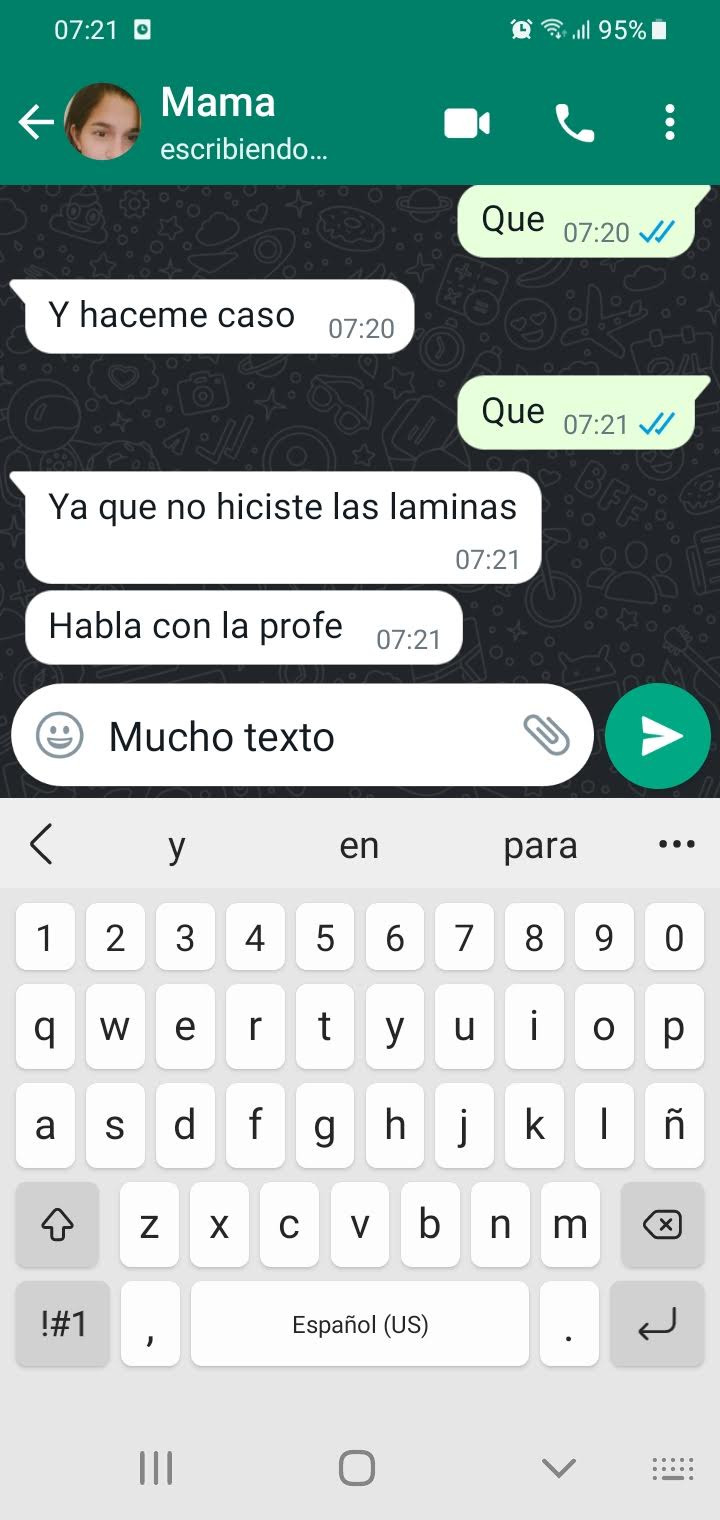
Task: Hit the backspace key
Action: coord(661,1224)
